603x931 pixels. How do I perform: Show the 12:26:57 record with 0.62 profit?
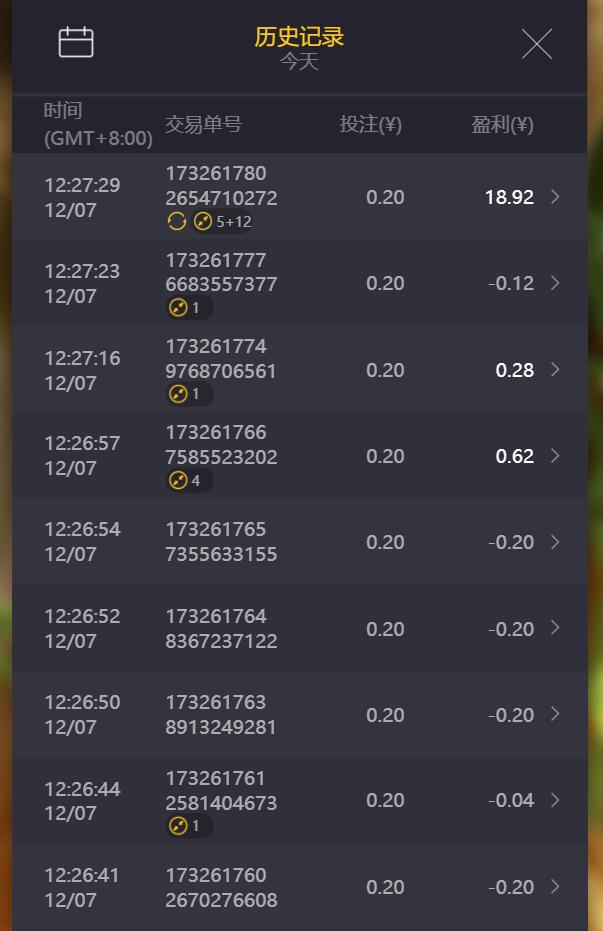pos(300,456)
